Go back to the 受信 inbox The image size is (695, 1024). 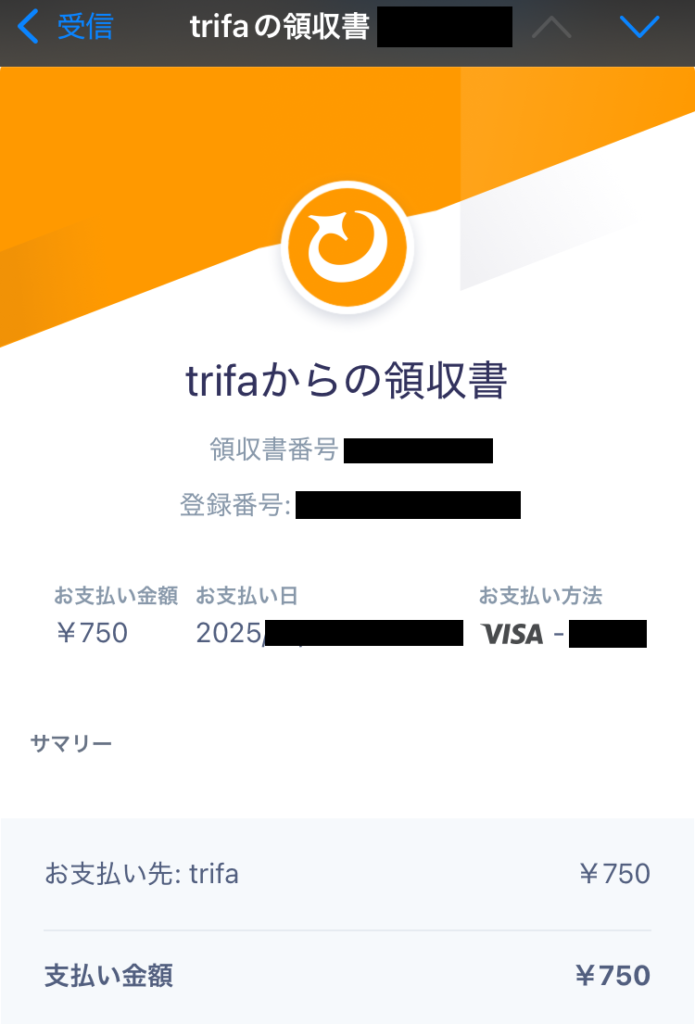65,28
